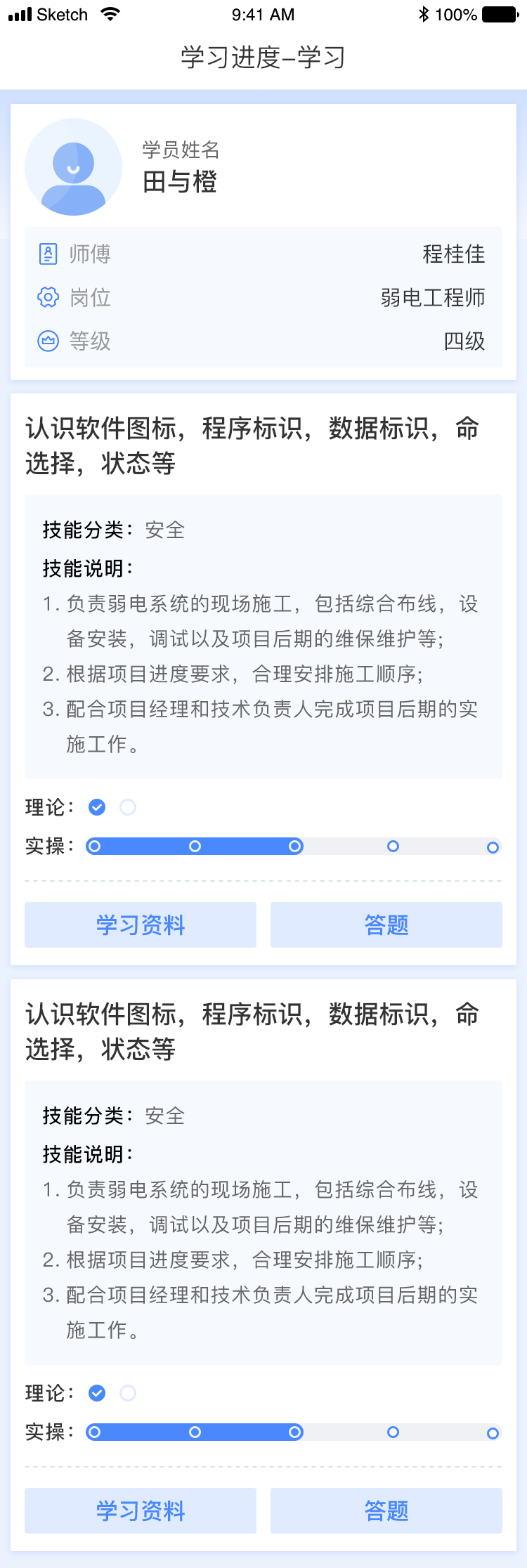Tap the student name 田与橙
527x1568 pixels.
(x=179, y=182)
